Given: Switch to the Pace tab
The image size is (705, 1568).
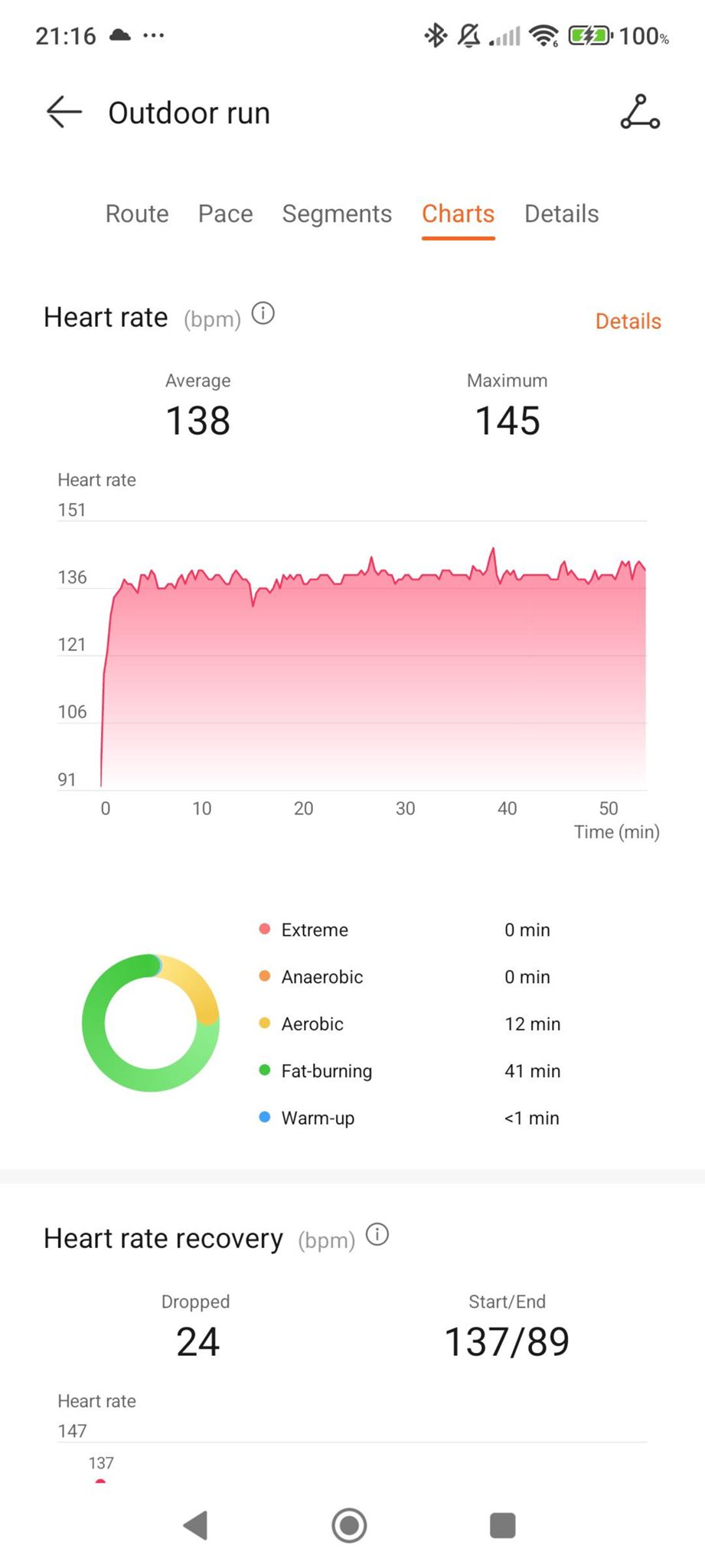Looking at the screenshot, I should click(x=225, y=214).
